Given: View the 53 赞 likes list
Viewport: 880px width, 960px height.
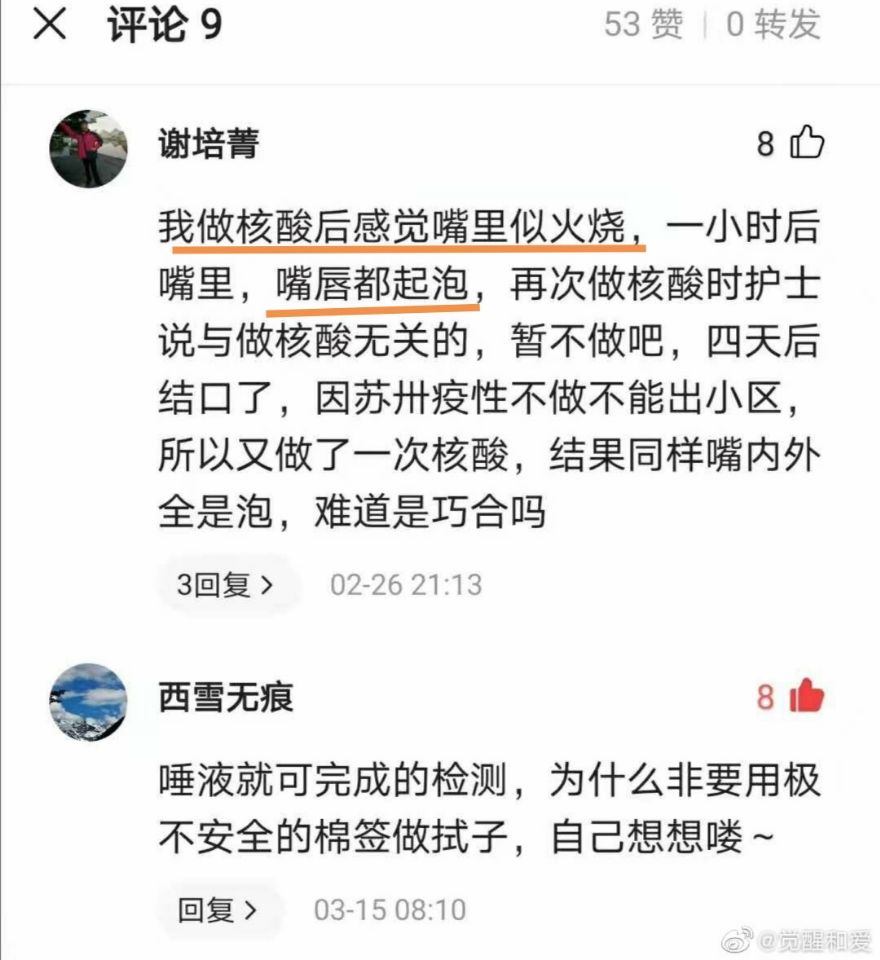Looking at the screenshot, I should [643, 25].
